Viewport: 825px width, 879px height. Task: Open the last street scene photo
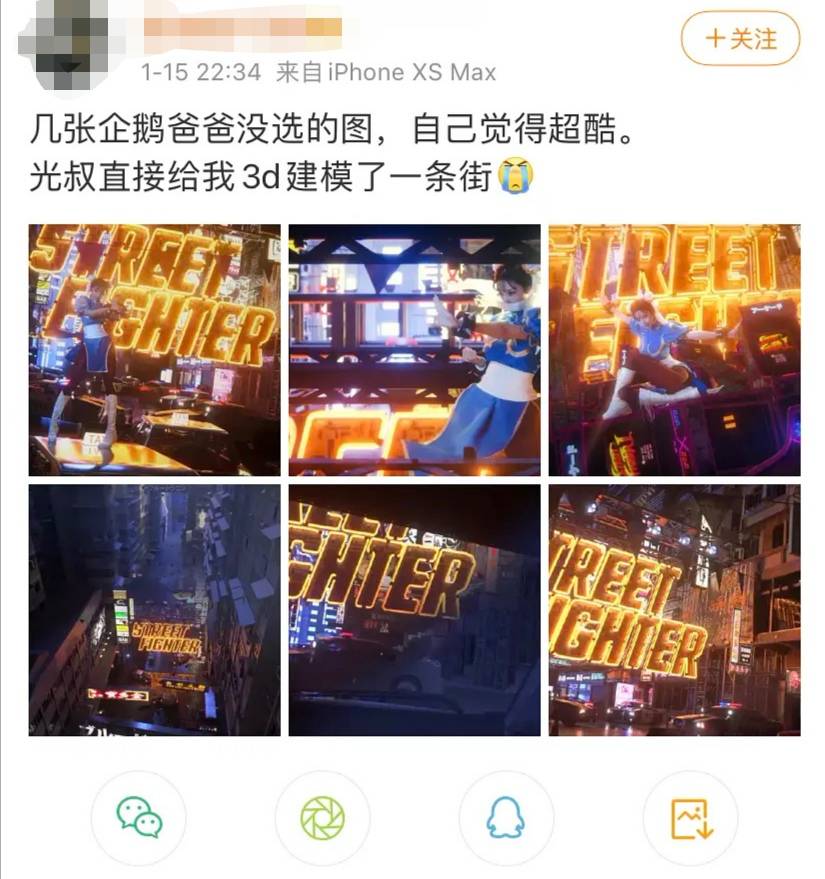674,610
